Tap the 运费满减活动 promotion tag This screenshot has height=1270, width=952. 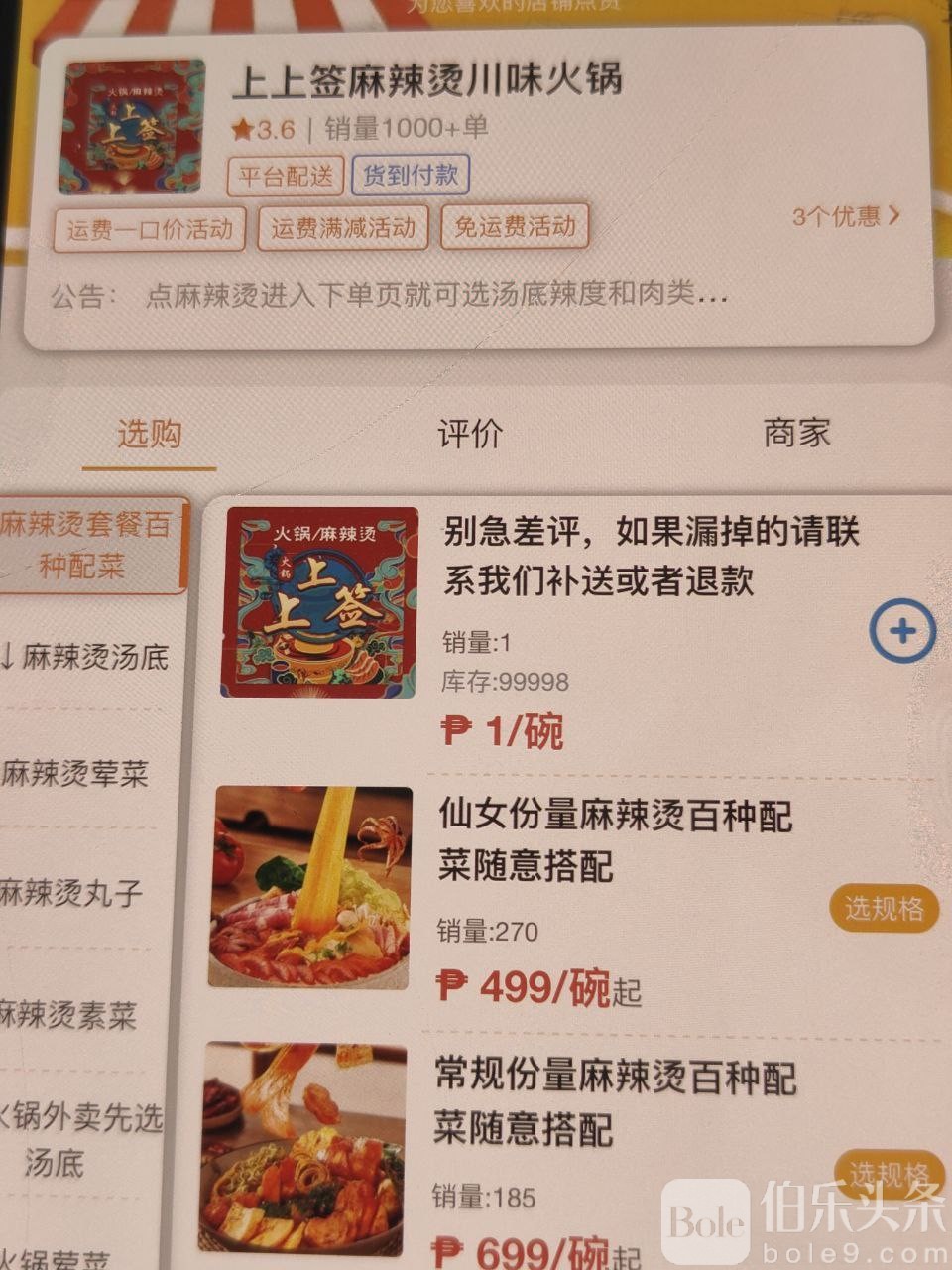[x=343, y=228]
